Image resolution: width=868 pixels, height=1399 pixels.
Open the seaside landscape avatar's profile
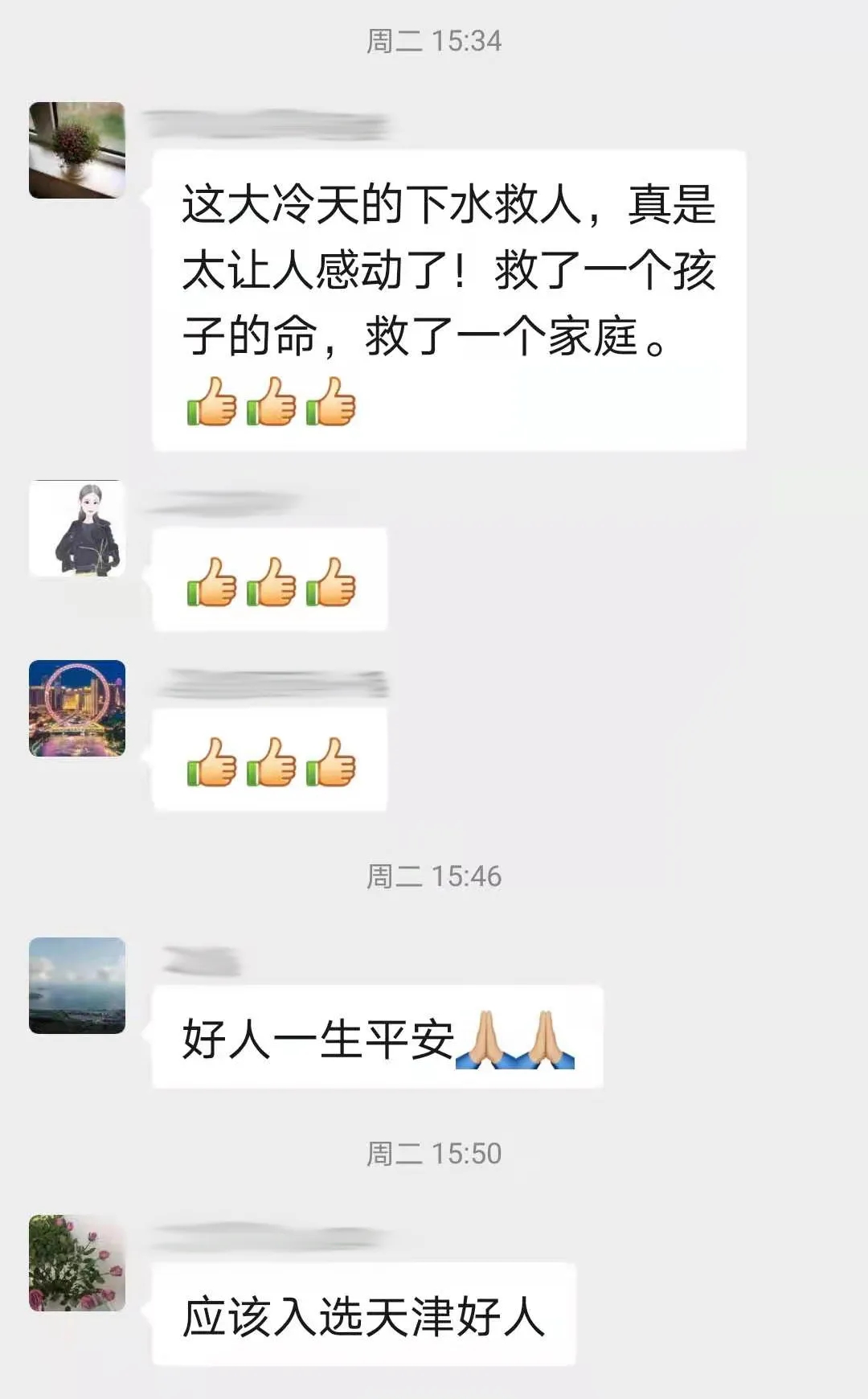click(x=77, y=986)
